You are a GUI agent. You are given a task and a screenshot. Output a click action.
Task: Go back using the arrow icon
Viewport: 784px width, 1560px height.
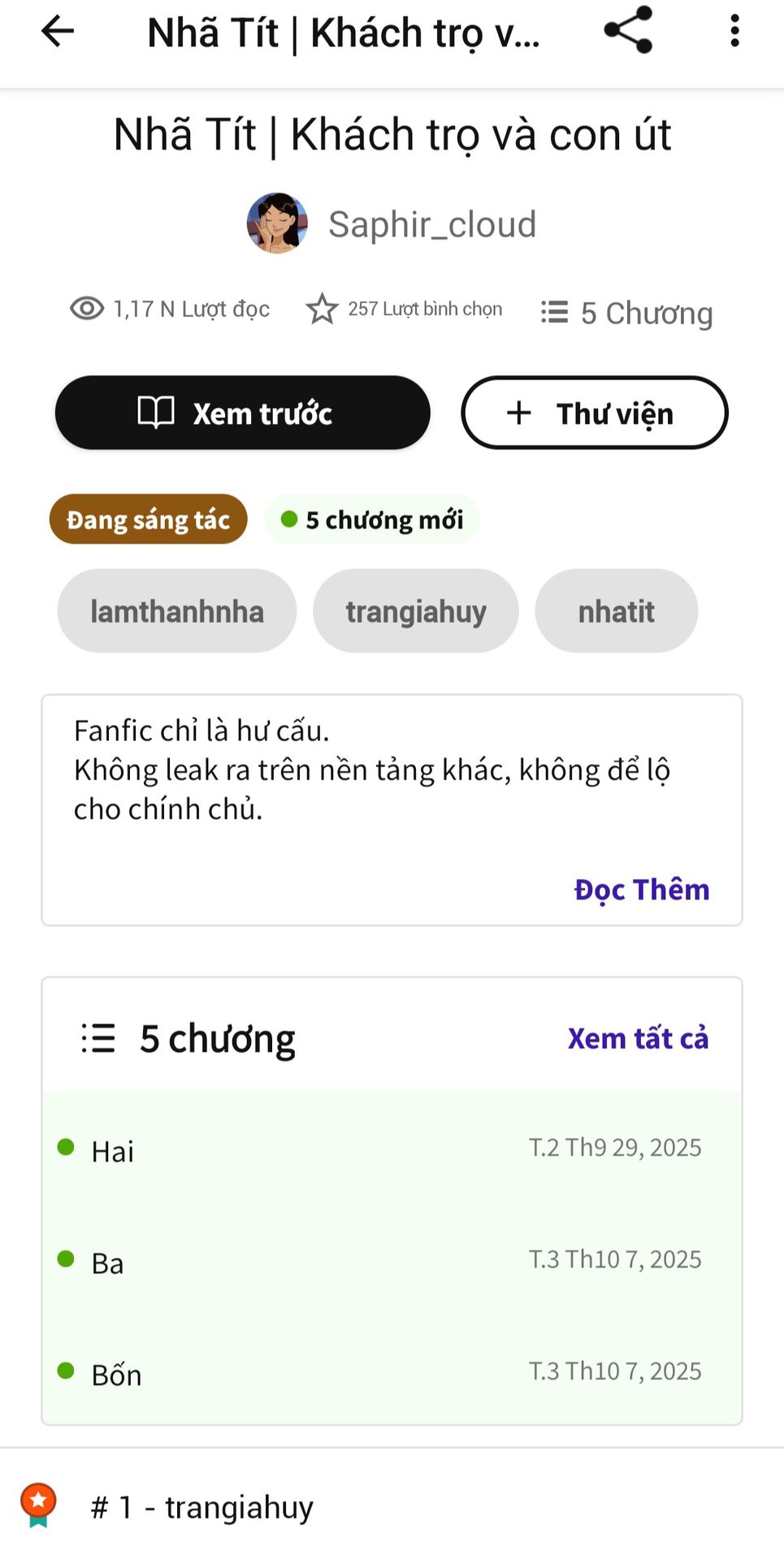pyautogui.click(x=58, y=32)
